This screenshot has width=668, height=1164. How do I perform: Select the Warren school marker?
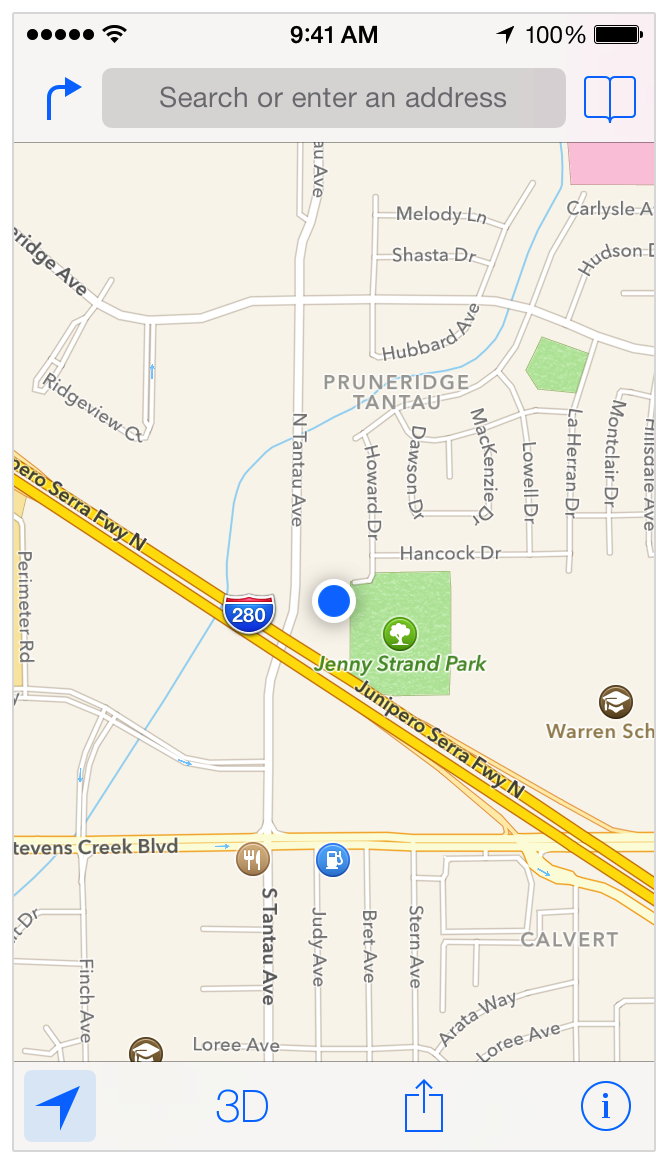[616, 702]
